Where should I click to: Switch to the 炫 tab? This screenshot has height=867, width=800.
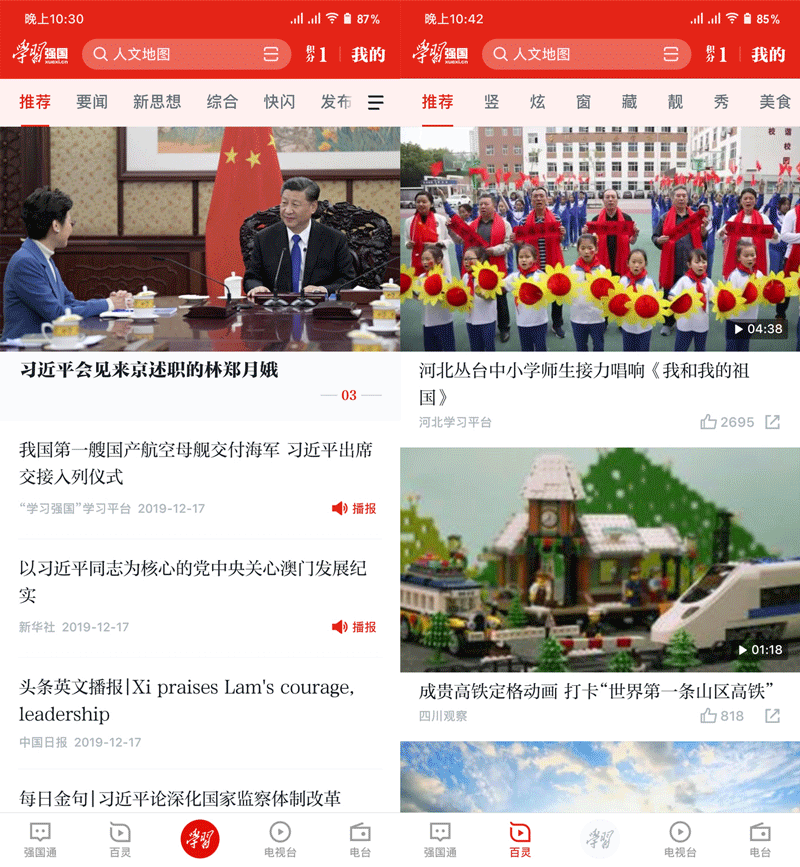point(538,102)
